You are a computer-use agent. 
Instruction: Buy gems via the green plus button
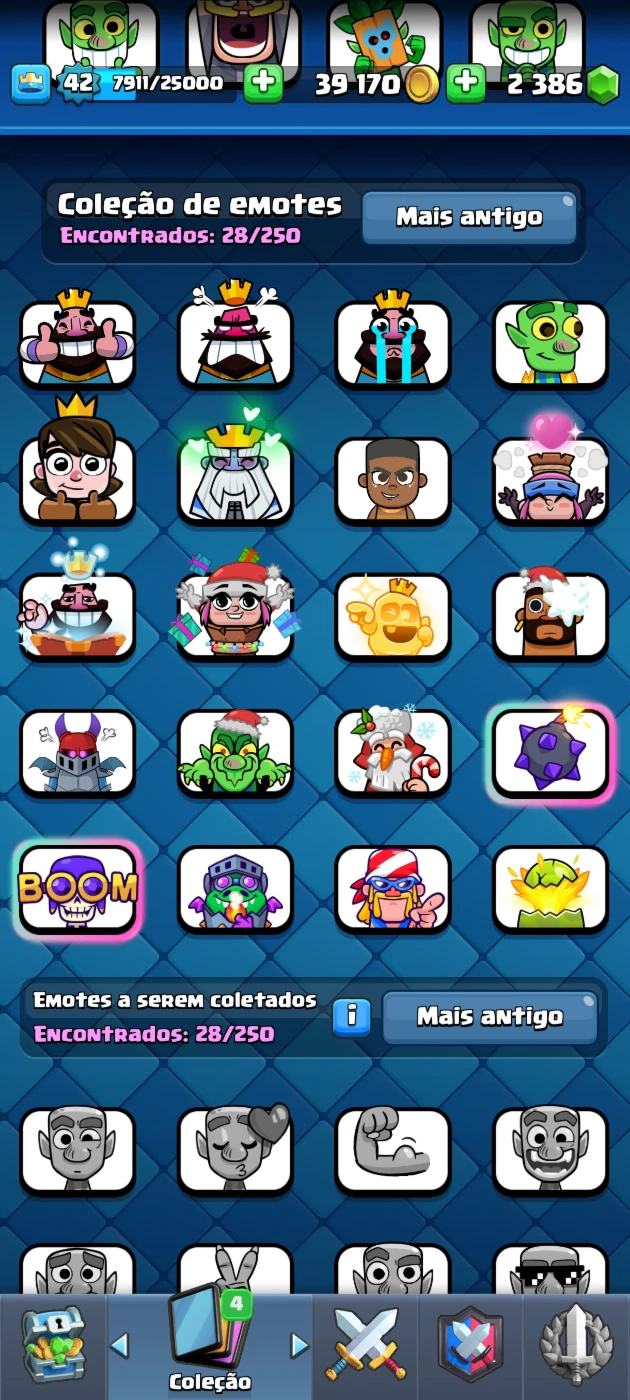tap(466, 84)
